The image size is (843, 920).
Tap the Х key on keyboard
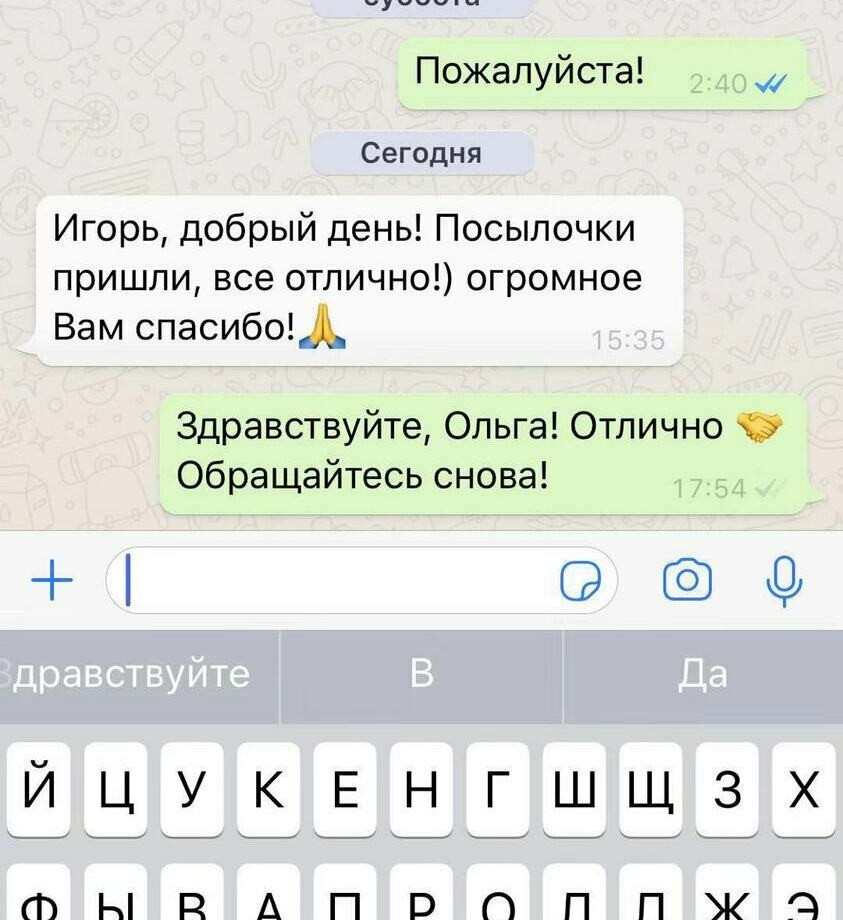coord(804,790)
